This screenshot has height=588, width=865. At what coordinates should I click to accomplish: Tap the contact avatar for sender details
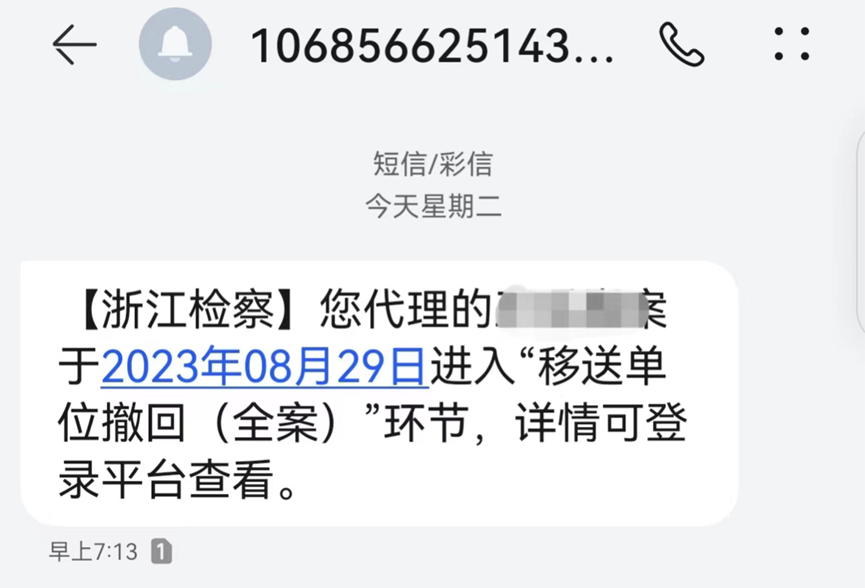176,45
